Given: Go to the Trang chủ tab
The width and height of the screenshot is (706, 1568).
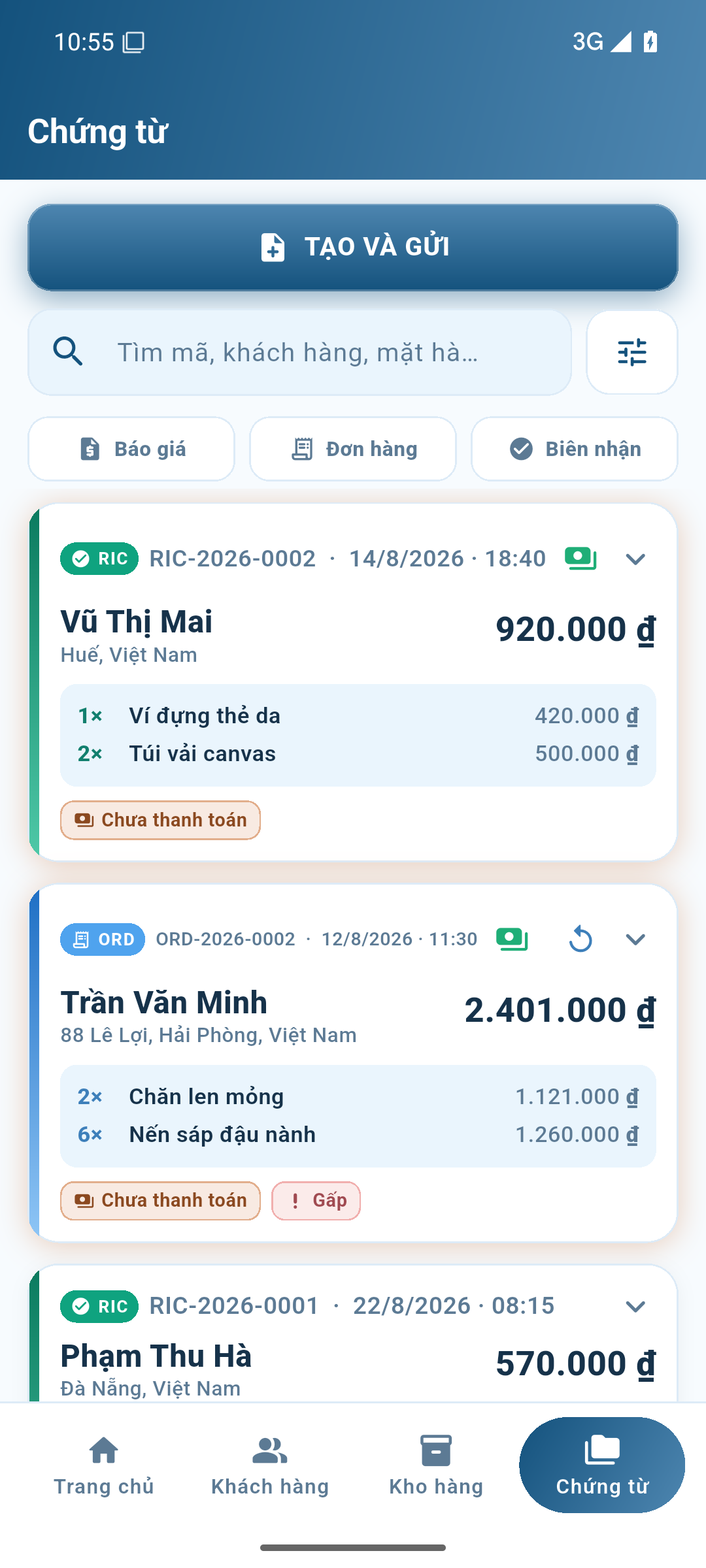Looking at the screenshot, I should [104, 1465].
